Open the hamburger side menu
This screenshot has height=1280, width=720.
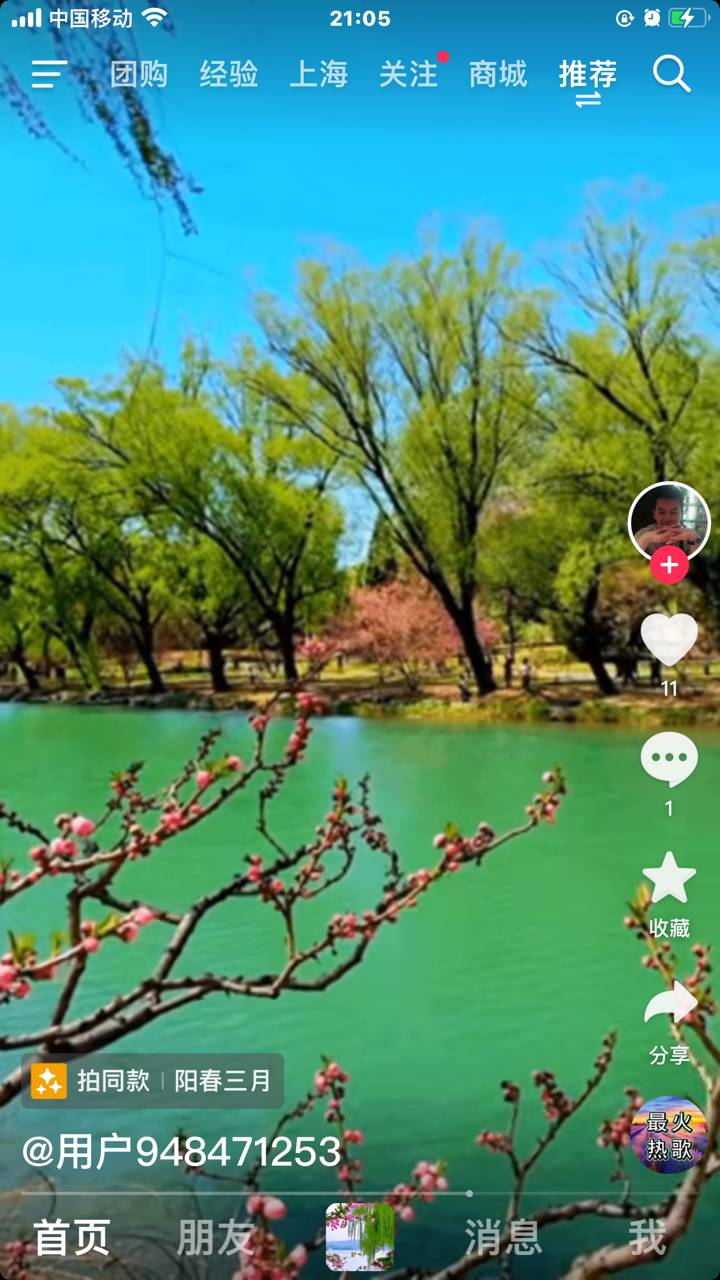click(49, 74)
